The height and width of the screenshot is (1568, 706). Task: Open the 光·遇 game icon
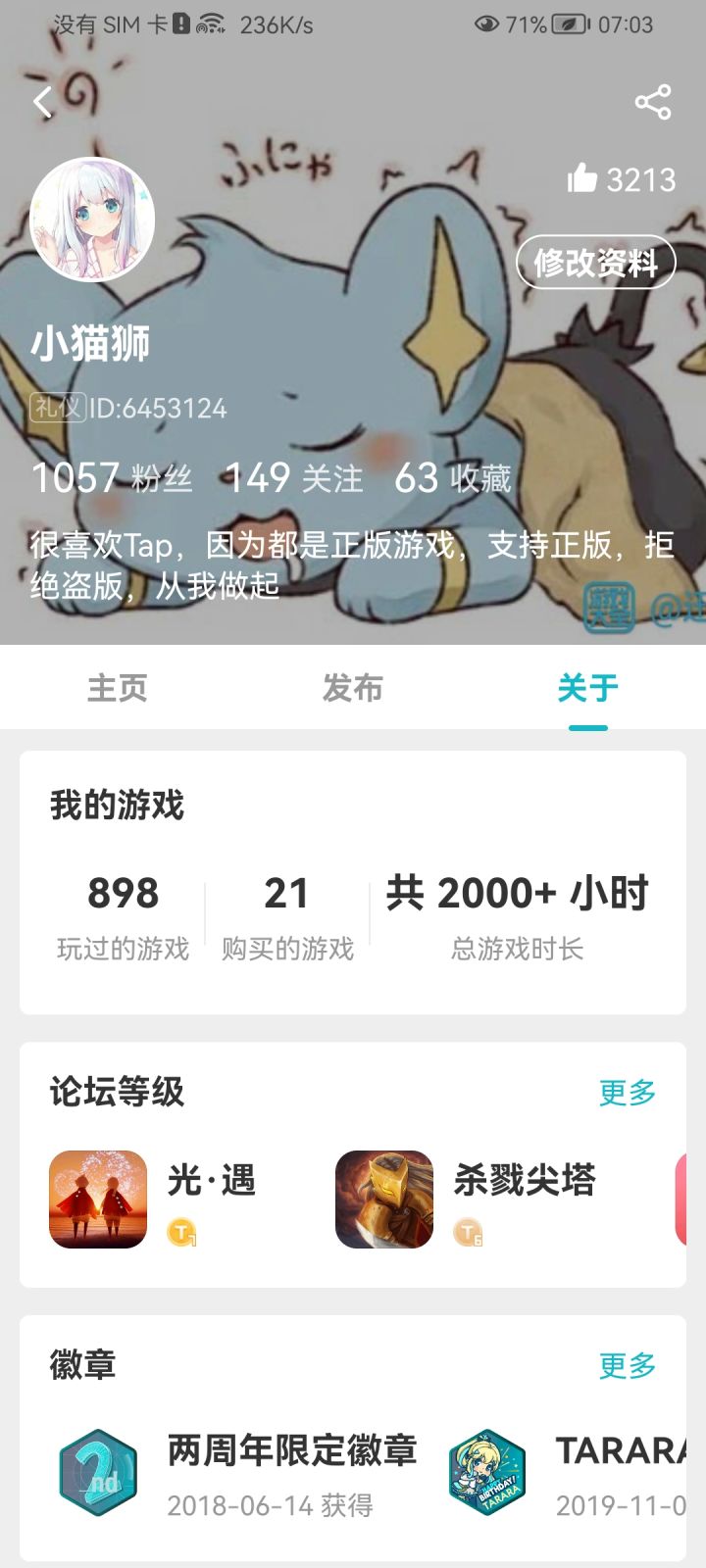tap(95, 1199)
